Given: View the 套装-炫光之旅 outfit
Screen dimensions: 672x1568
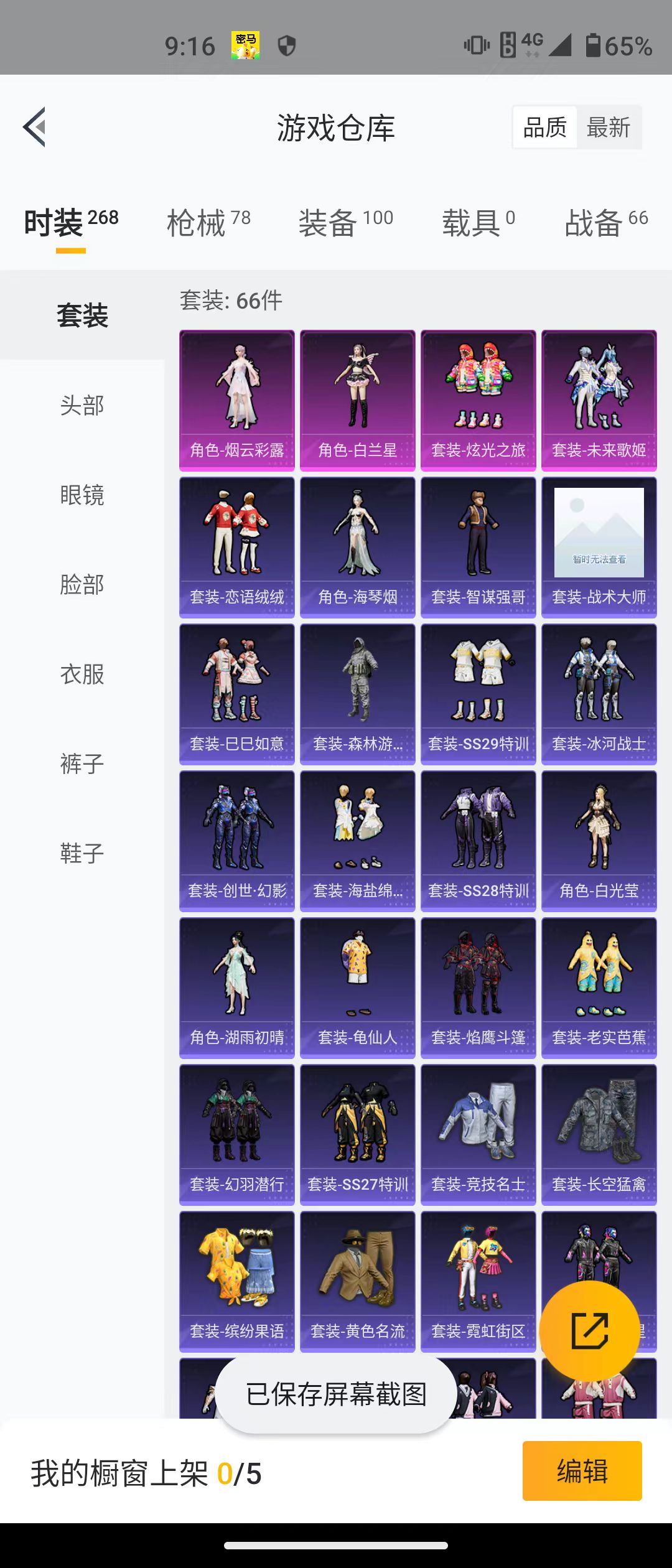Looking at the screenshot, I should tap(478, 400).
